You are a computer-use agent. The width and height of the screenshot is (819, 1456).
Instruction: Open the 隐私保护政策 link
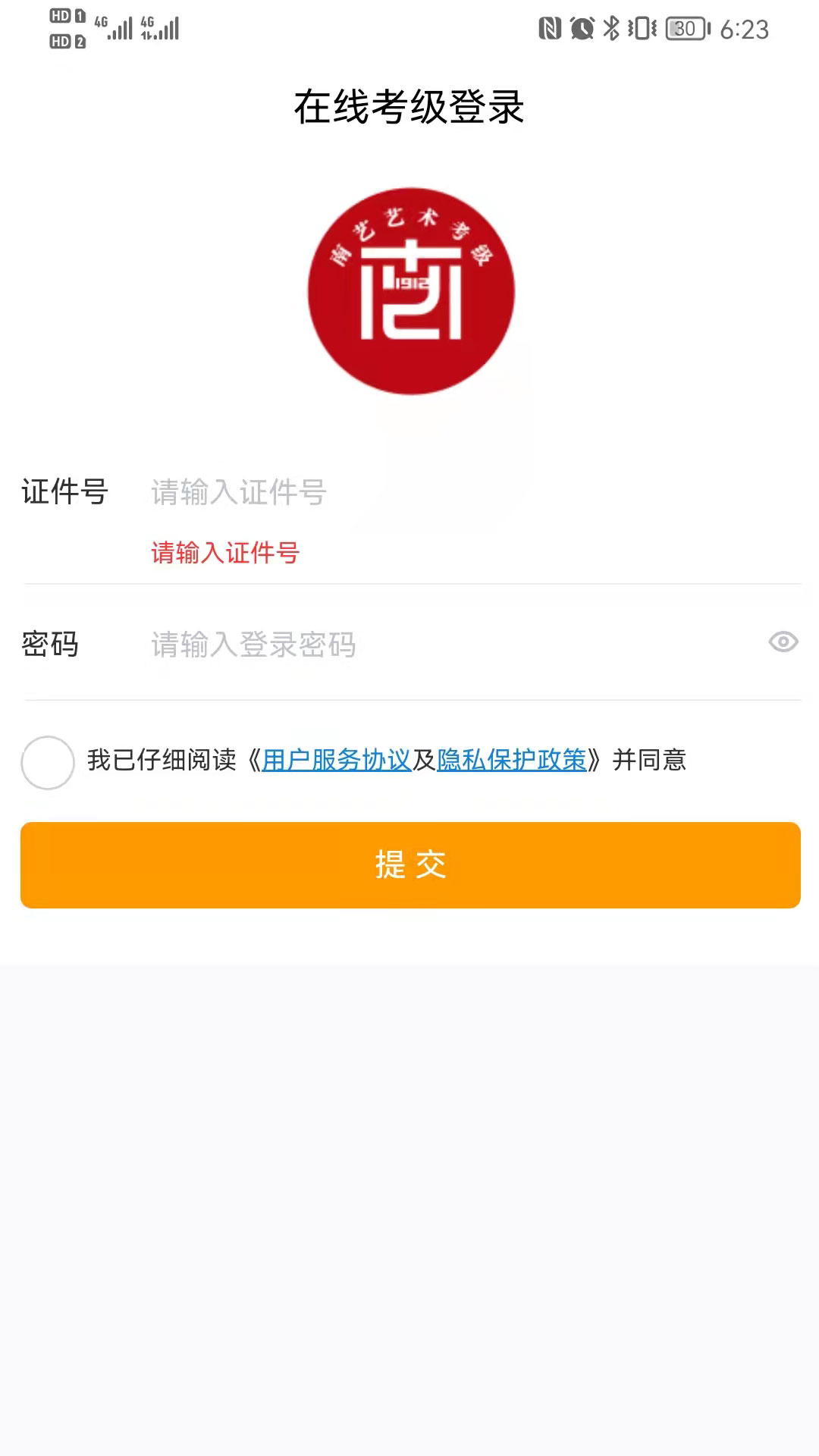coord(512,760)
